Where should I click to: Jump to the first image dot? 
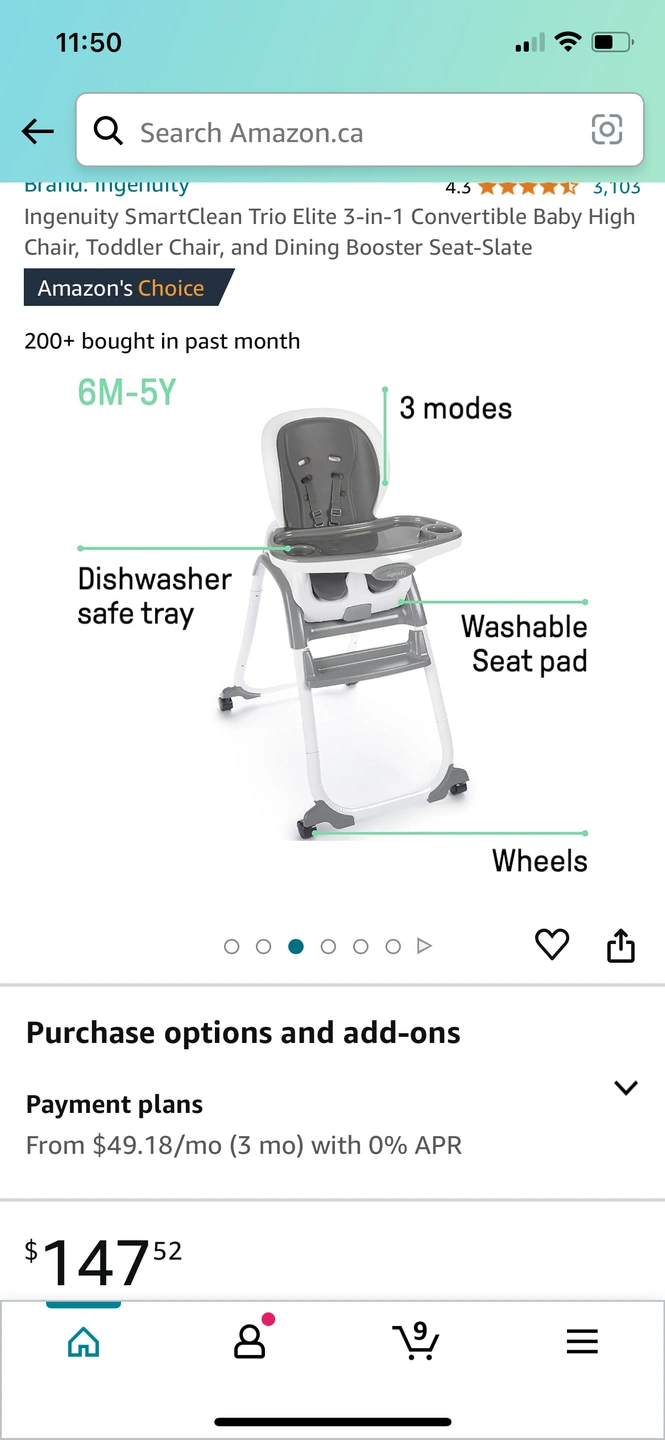point(232,946)
